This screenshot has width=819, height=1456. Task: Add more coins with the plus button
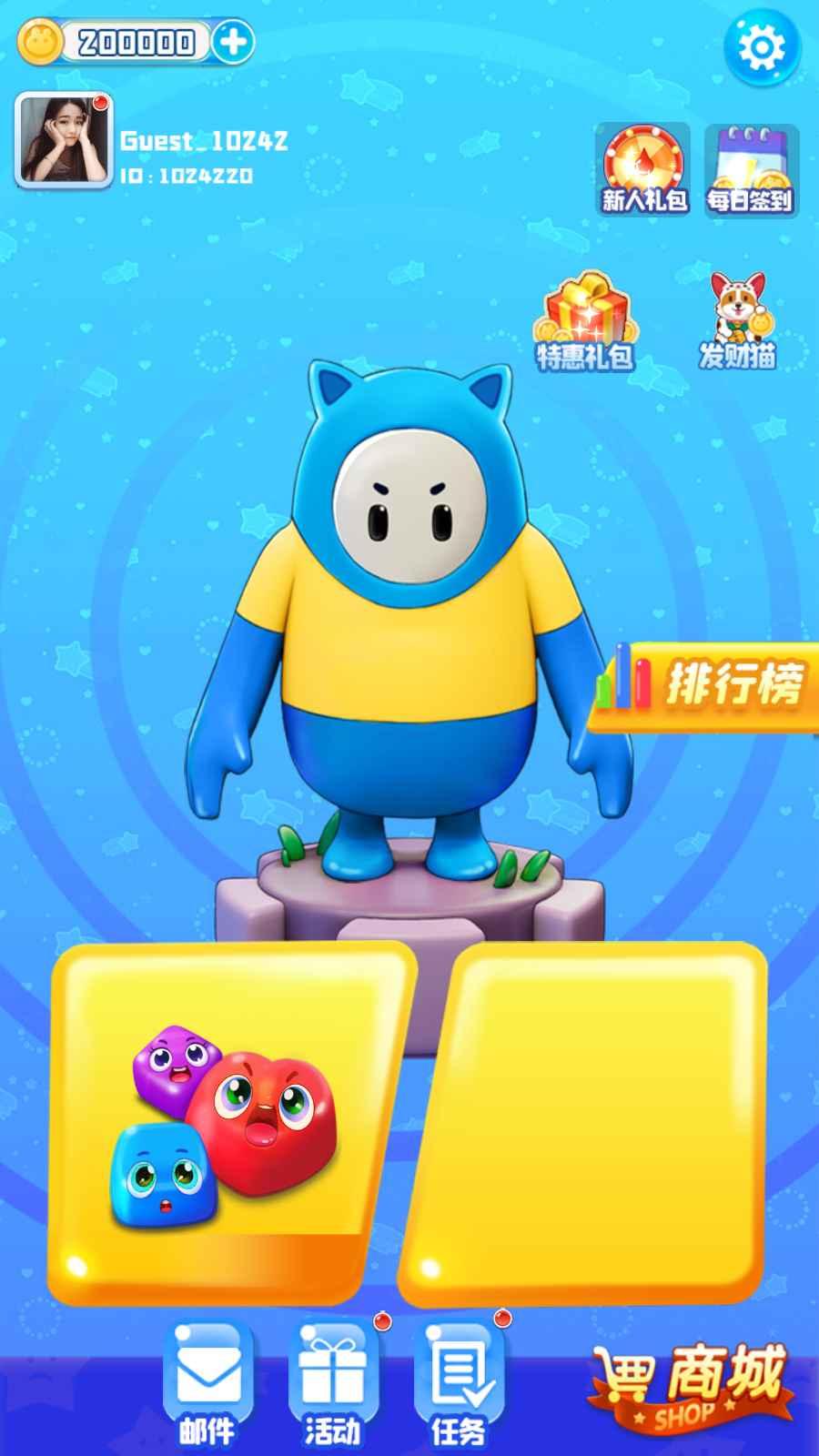[234, 42]
